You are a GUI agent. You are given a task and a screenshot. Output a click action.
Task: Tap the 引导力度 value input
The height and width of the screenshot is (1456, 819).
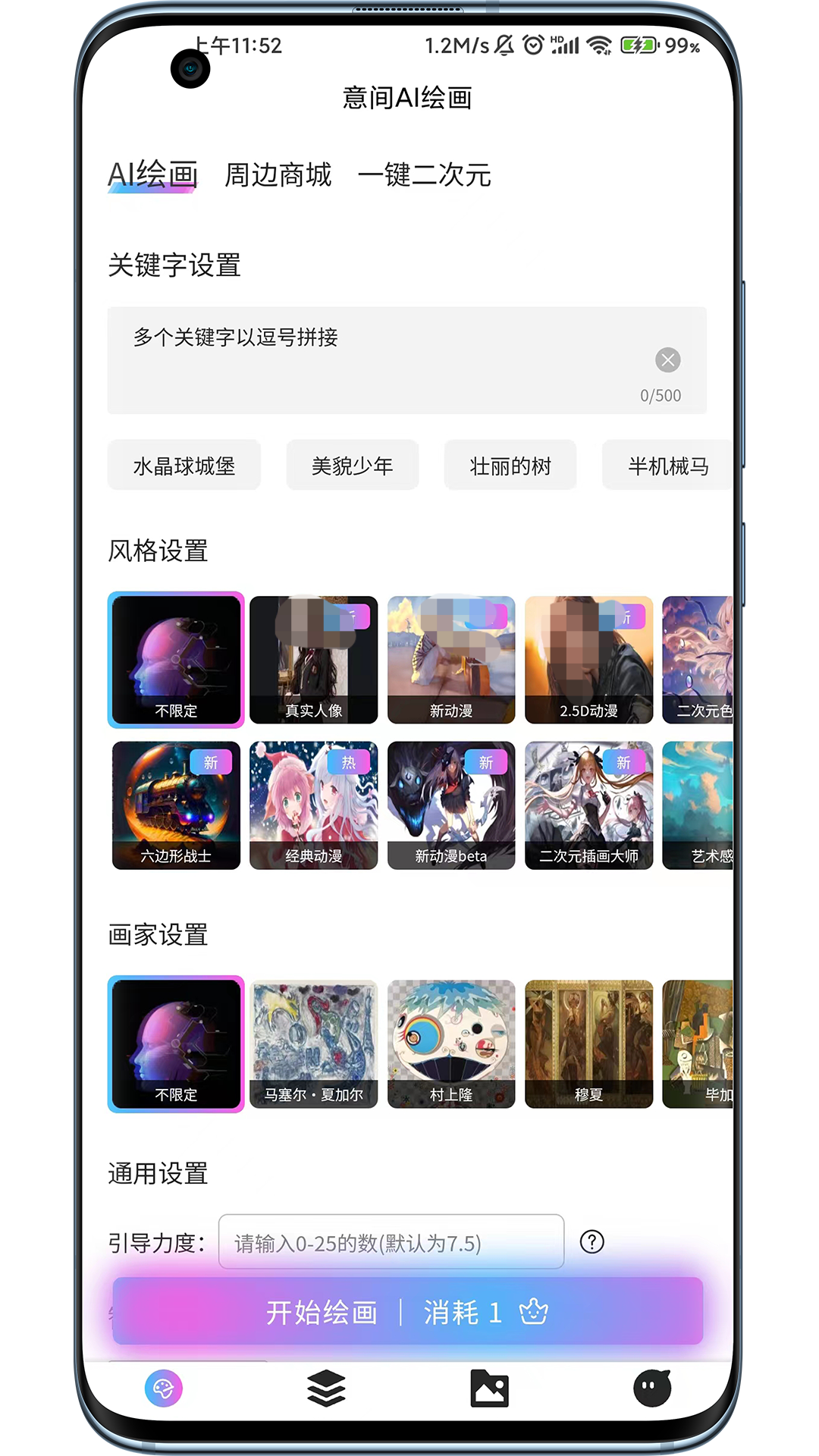point(391,1242)
